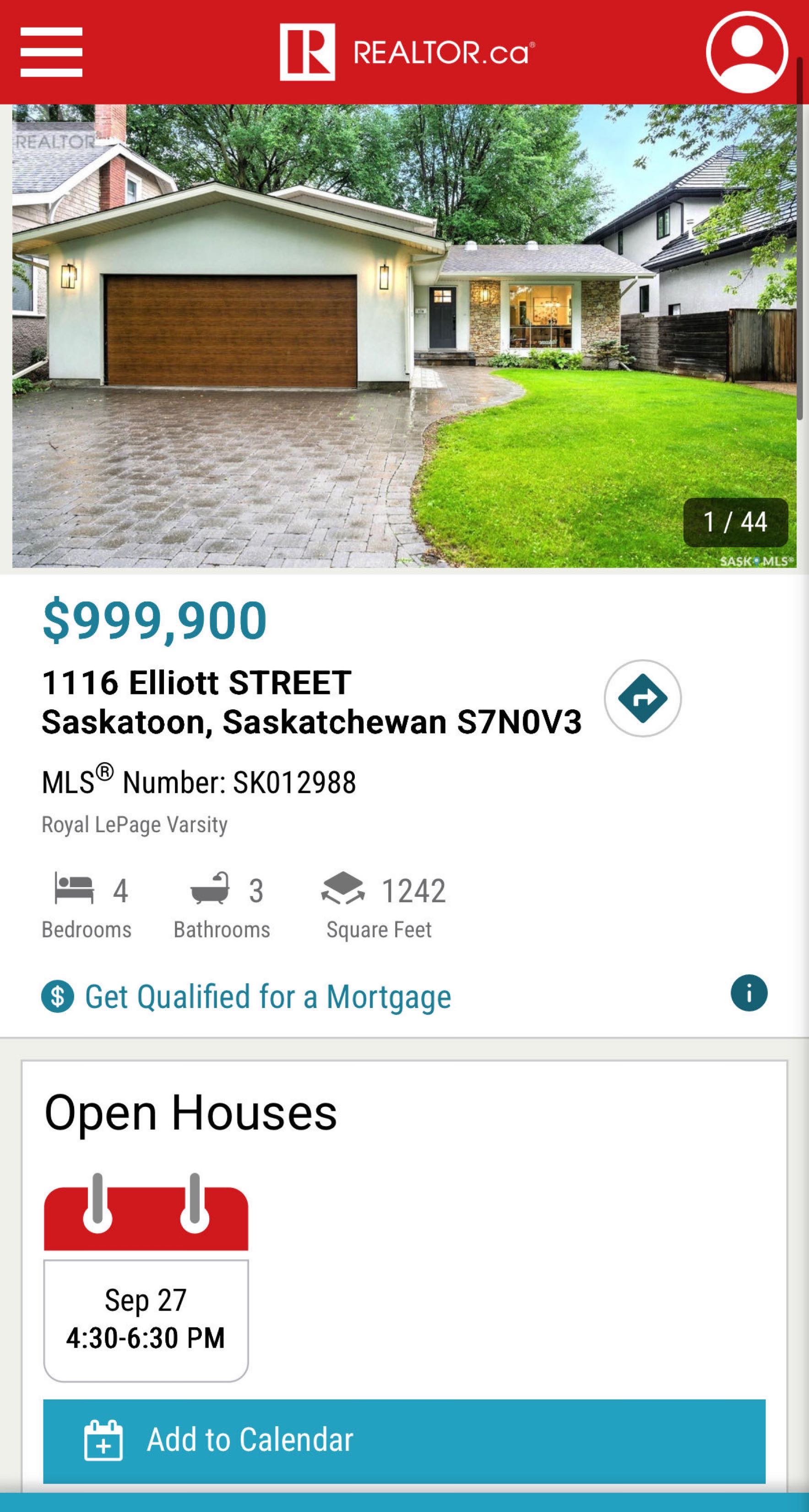Open the listing photo gallery
The image size is (809, 1512).
(x=404, y=336)
